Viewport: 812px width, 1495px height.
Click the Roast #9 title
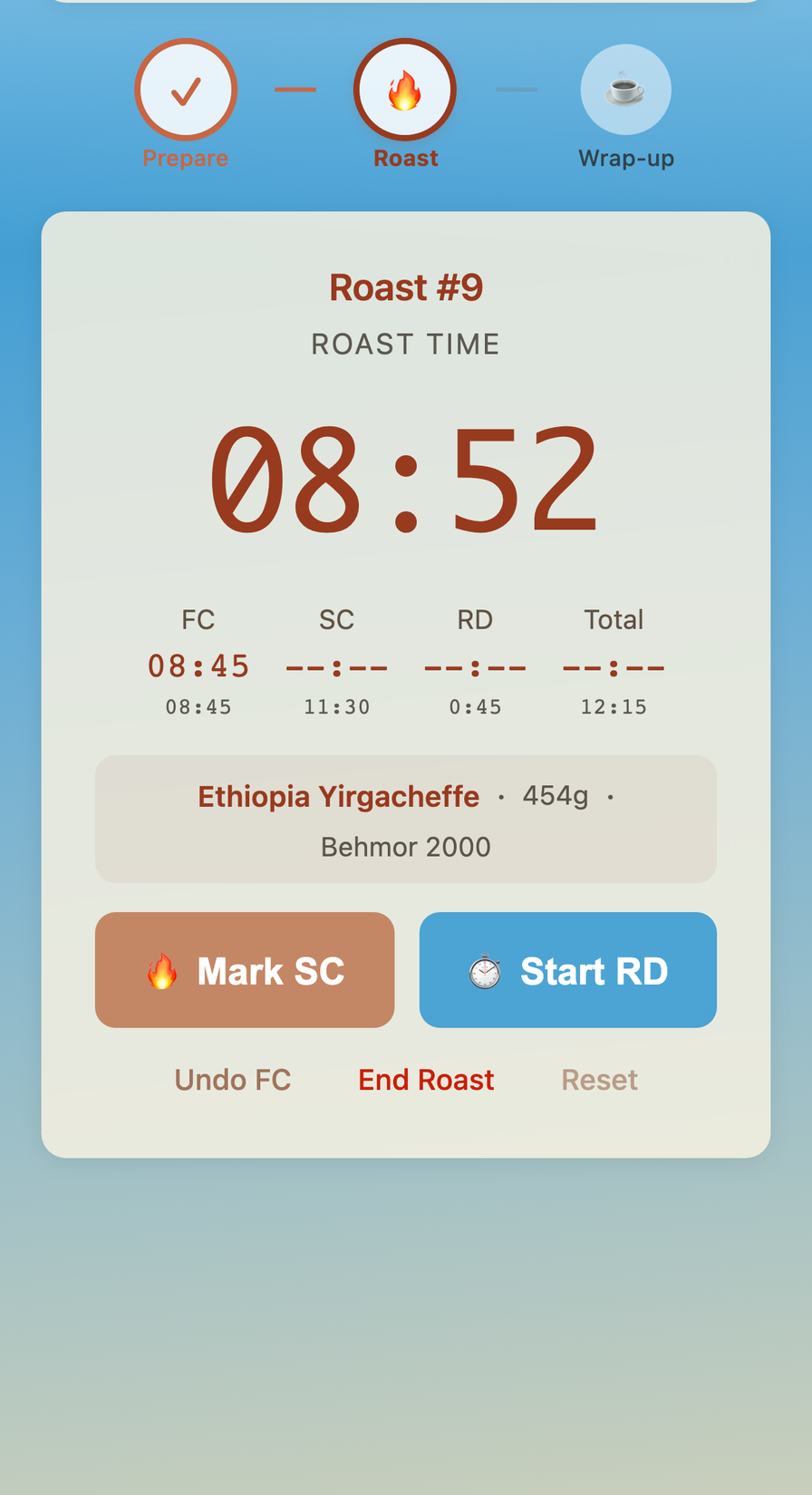point(405,287)
